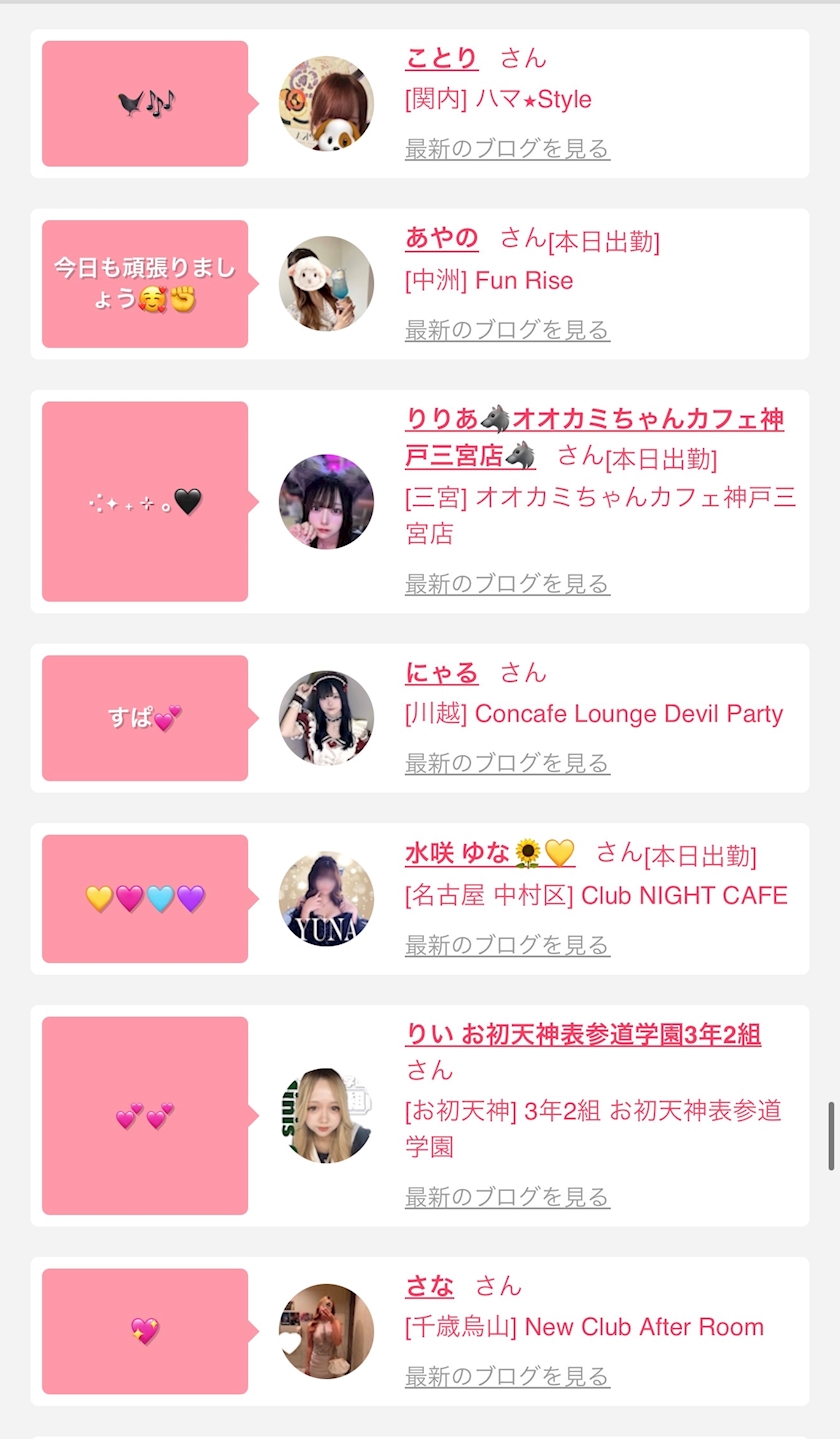Tap りりあ's round profile photo
This screenshot has width=840, height=1439.
[x=326, y=502]
